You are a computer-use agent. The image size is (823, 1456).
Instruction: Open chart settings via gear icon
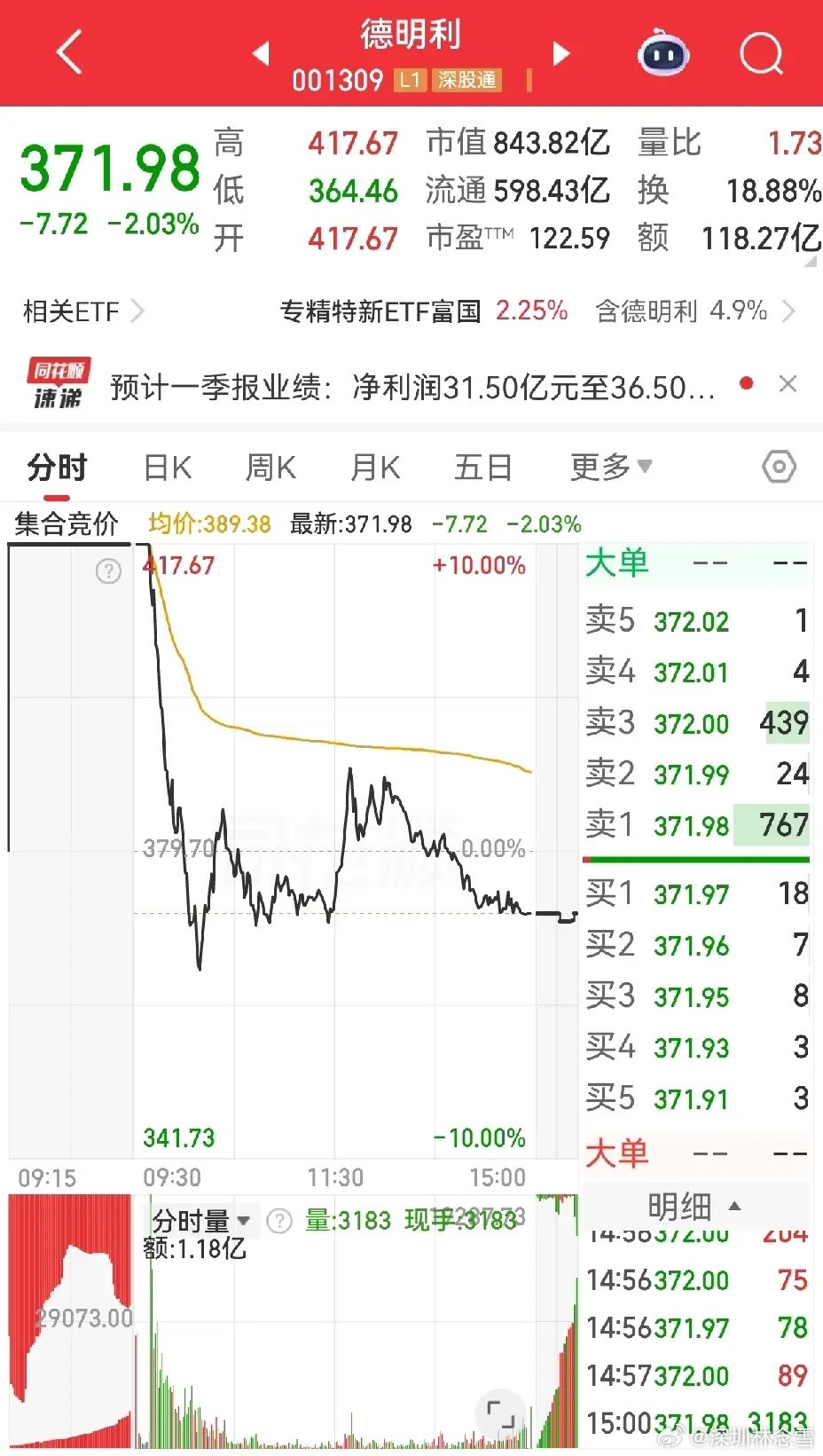pos(778,467)
